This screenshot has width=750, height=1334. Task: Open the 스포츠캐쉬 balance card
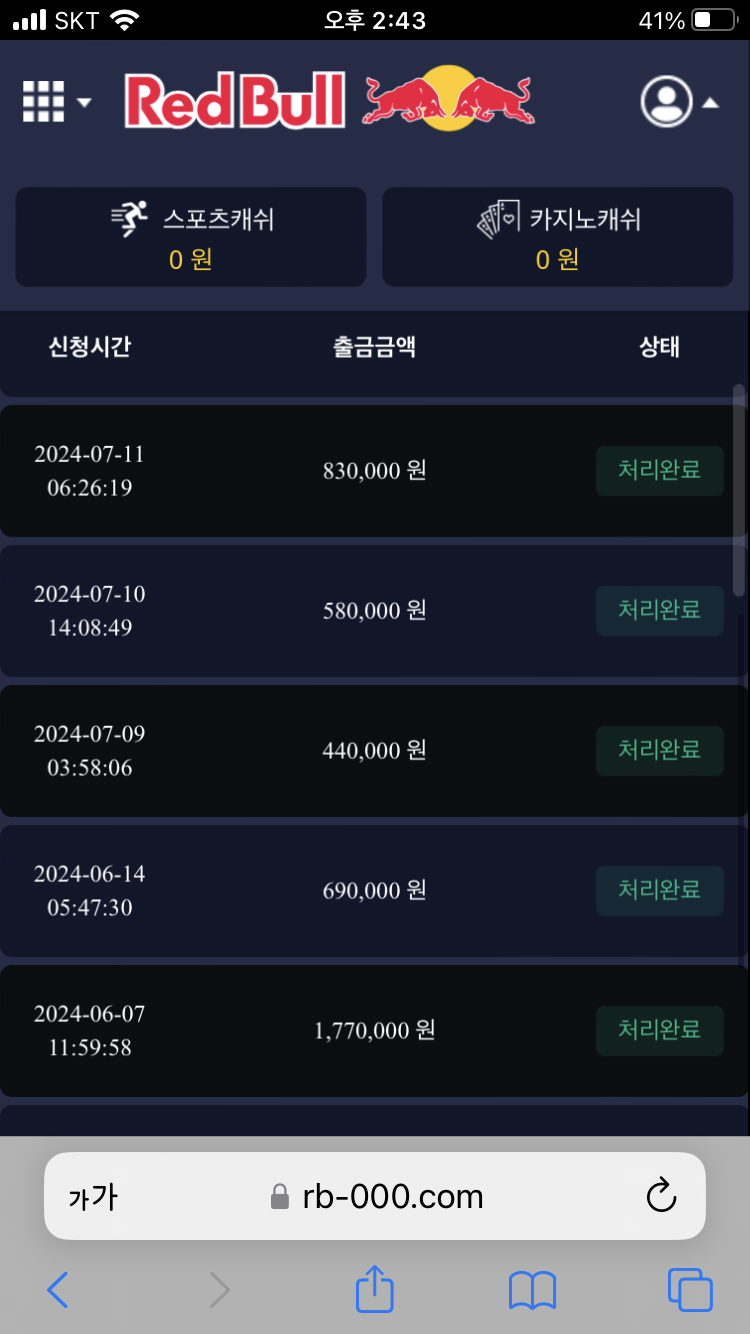click(x=191, y=237)
